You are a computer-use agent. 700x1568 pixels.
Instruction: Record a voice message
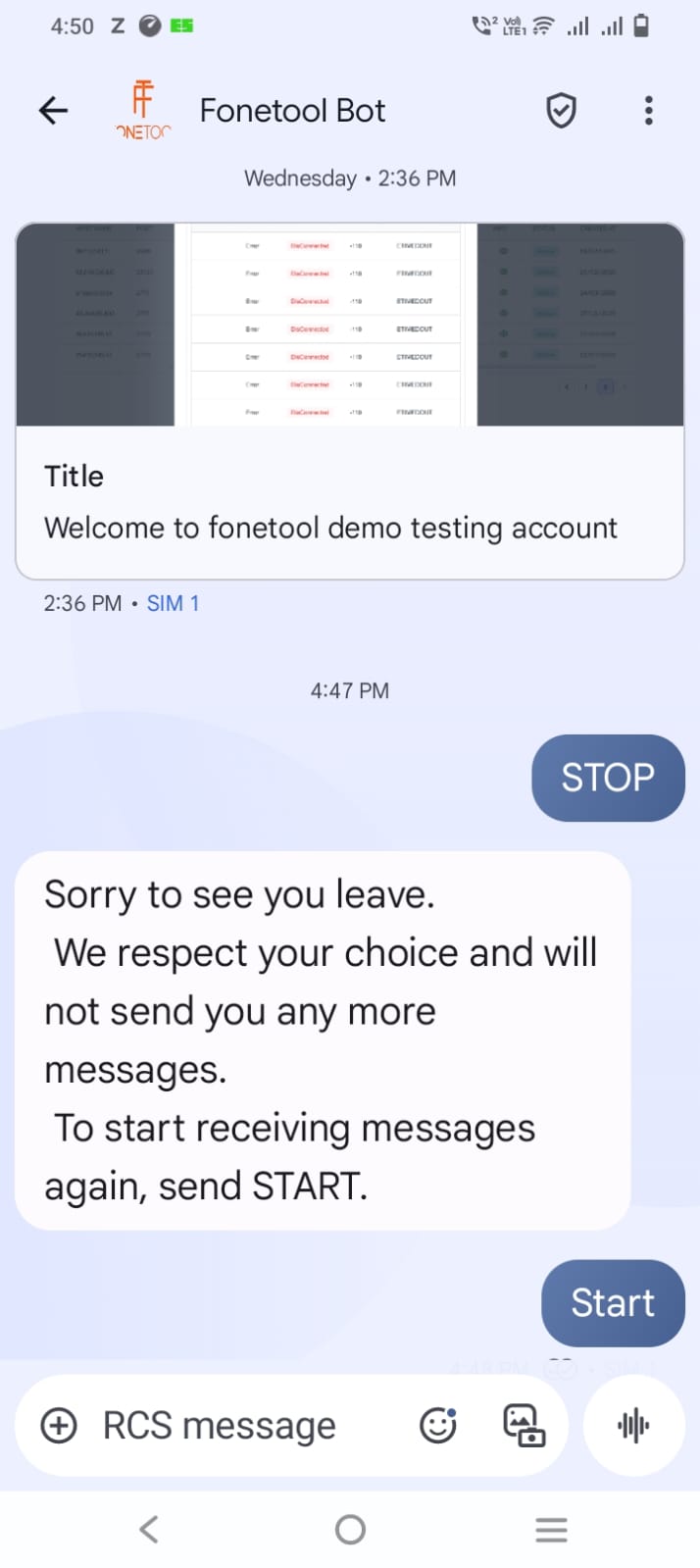coord(633,1425)
